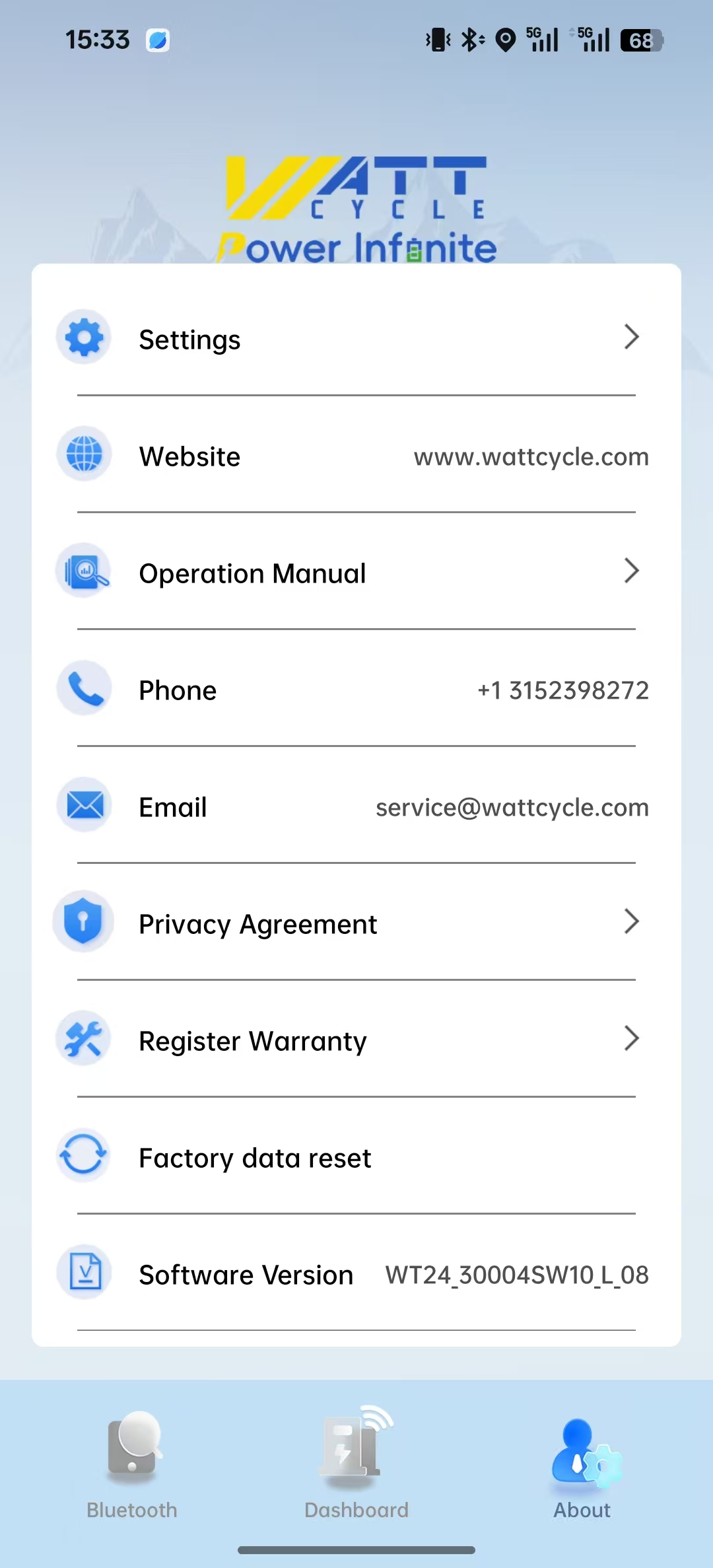View the Privacy Agreement

tap(356, 923)
